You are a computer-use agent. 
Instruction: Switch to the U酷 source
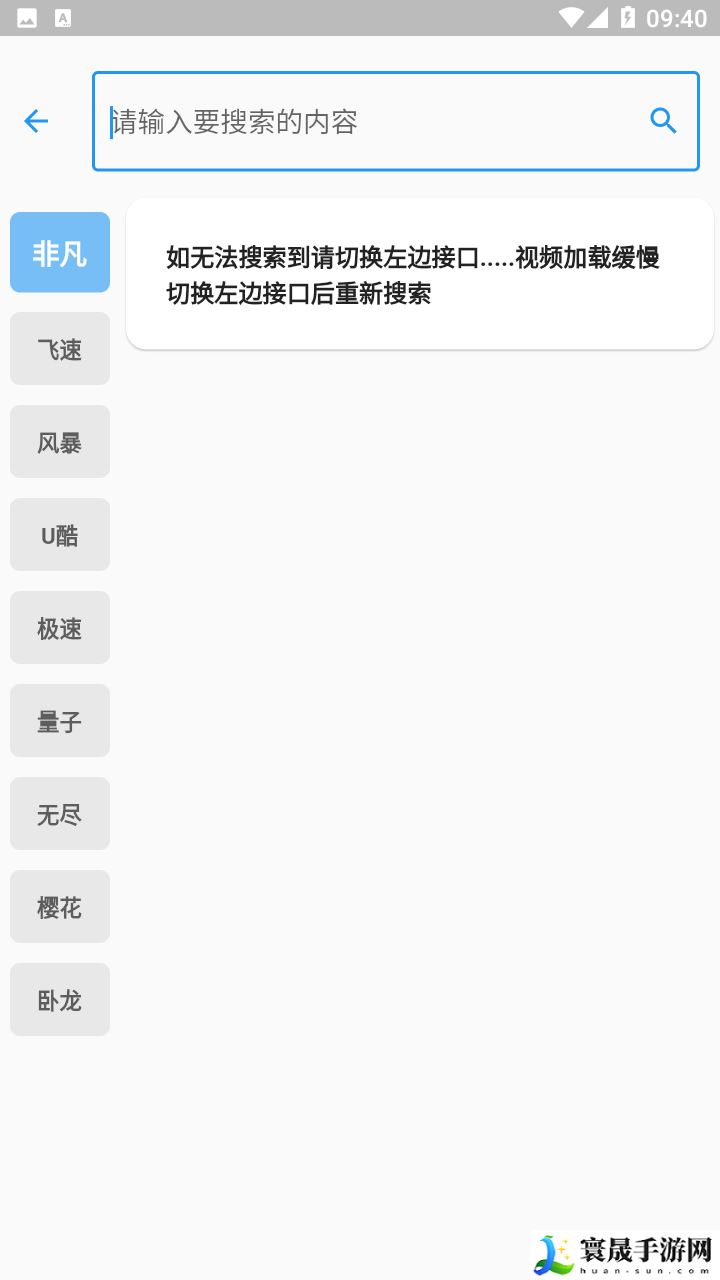pos(60,535)
